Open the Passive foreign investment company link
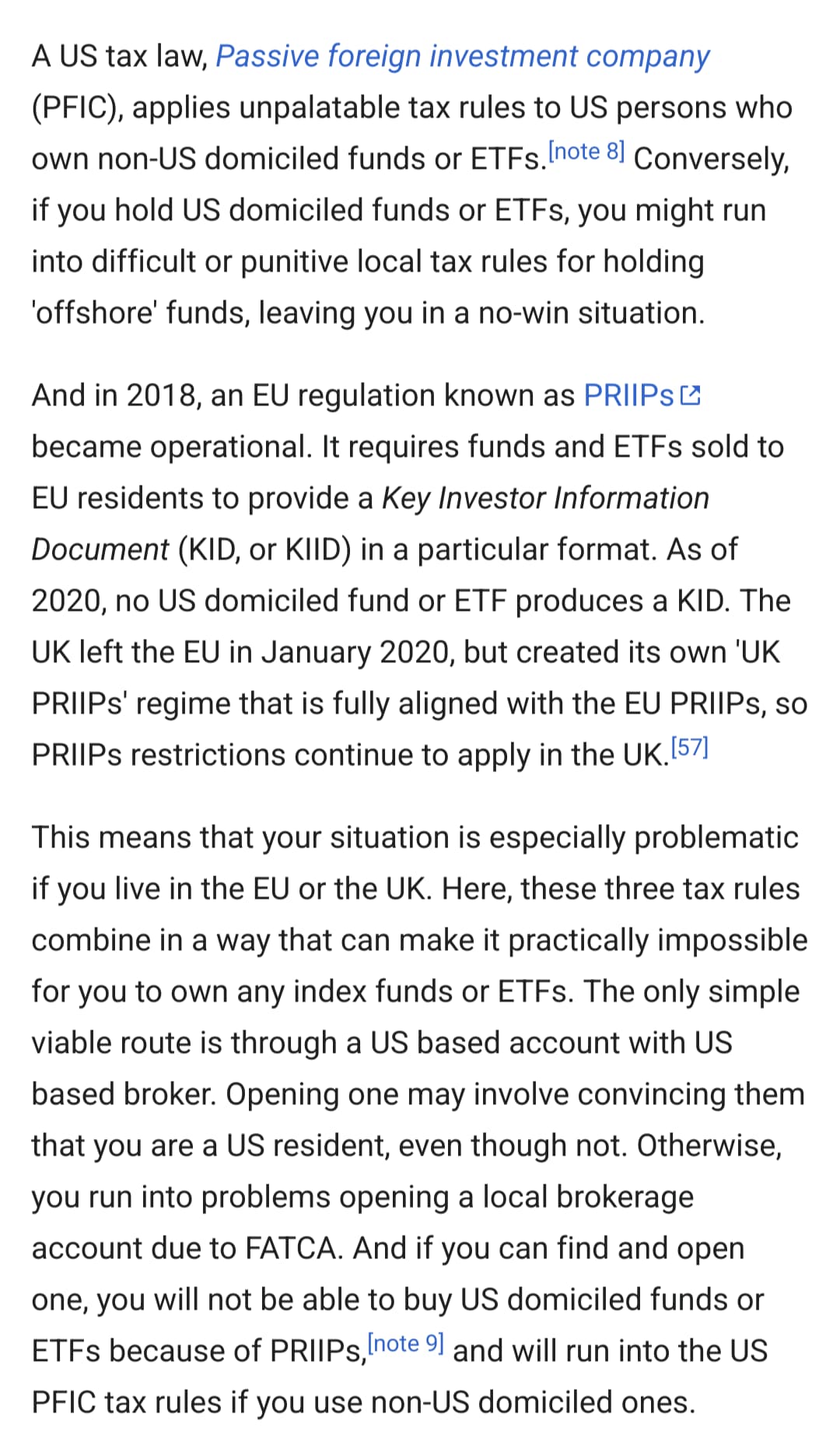 coord(462,56)
